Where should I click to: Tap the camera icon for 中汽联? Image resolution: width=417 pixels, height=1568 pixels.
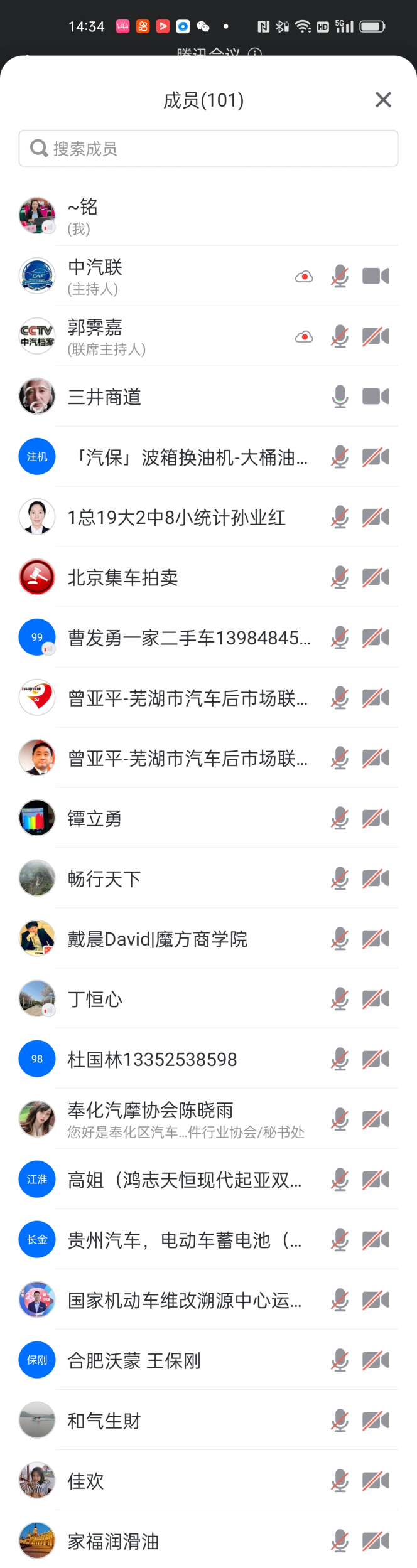376,276
